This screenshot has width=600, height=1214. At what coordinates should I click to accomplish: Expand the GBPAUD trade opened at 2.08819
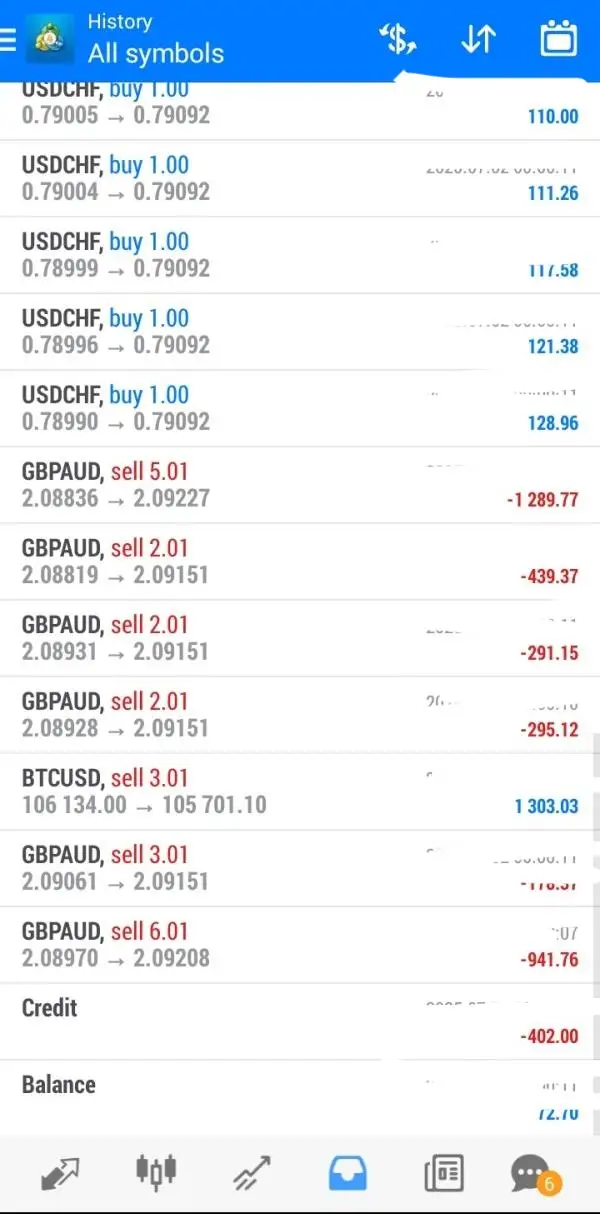pos(300,561)
